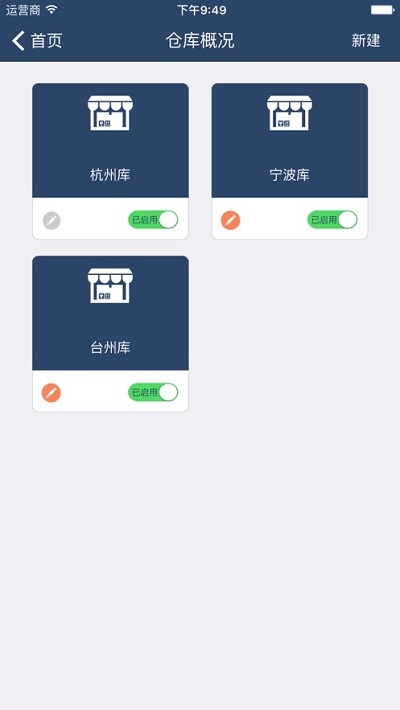Open the 宁波库 warehouse card

289,140
